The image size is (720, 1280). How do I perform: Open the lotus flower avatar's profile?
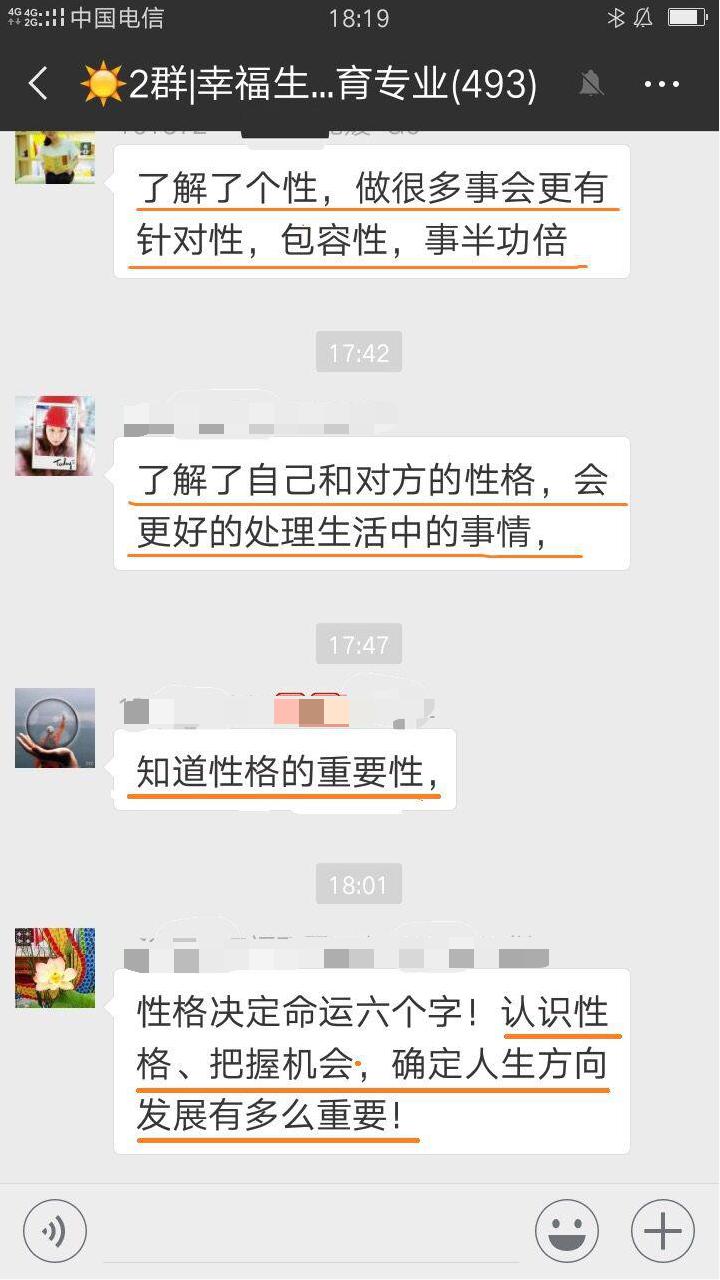[55, 968]
